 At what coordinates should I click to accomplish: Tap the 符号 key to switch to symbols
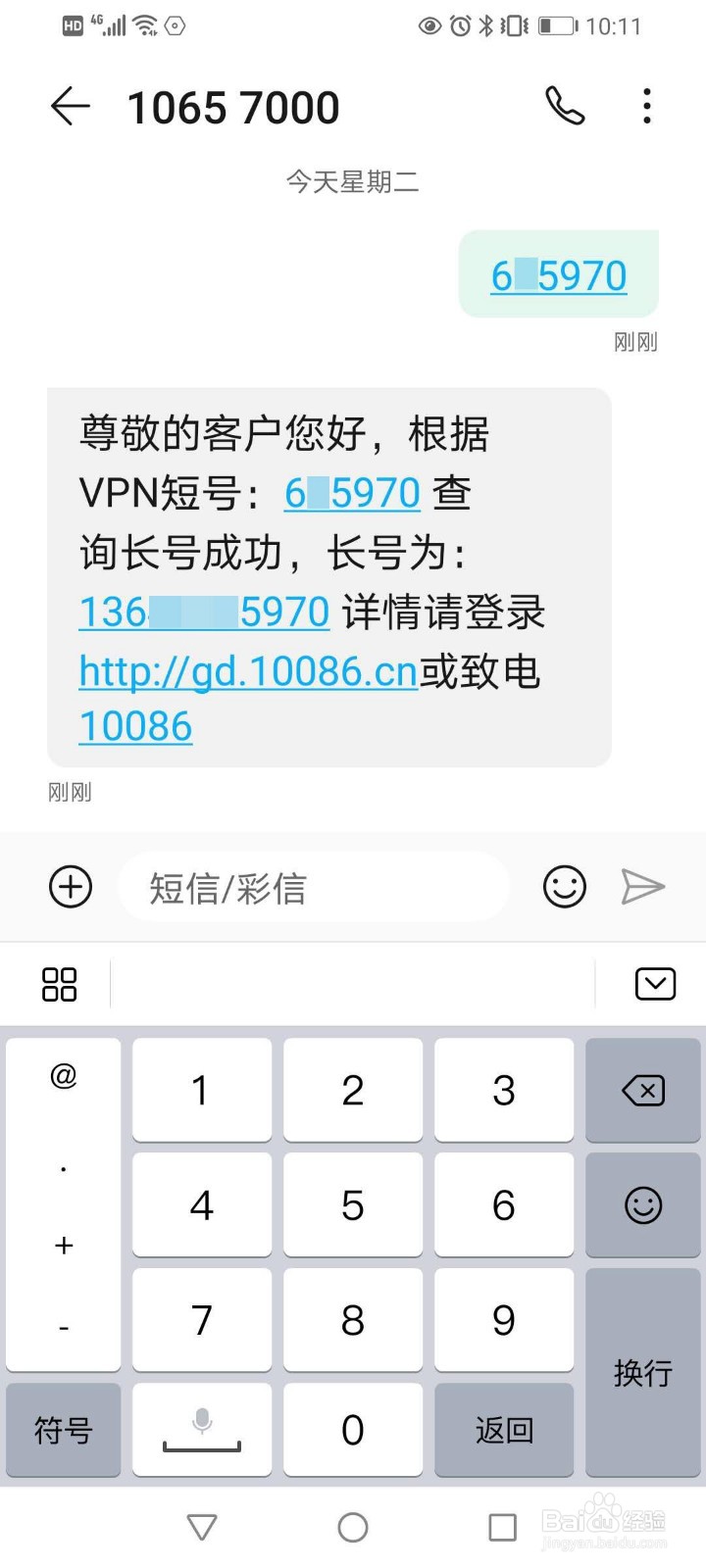tap(63, 1431)
